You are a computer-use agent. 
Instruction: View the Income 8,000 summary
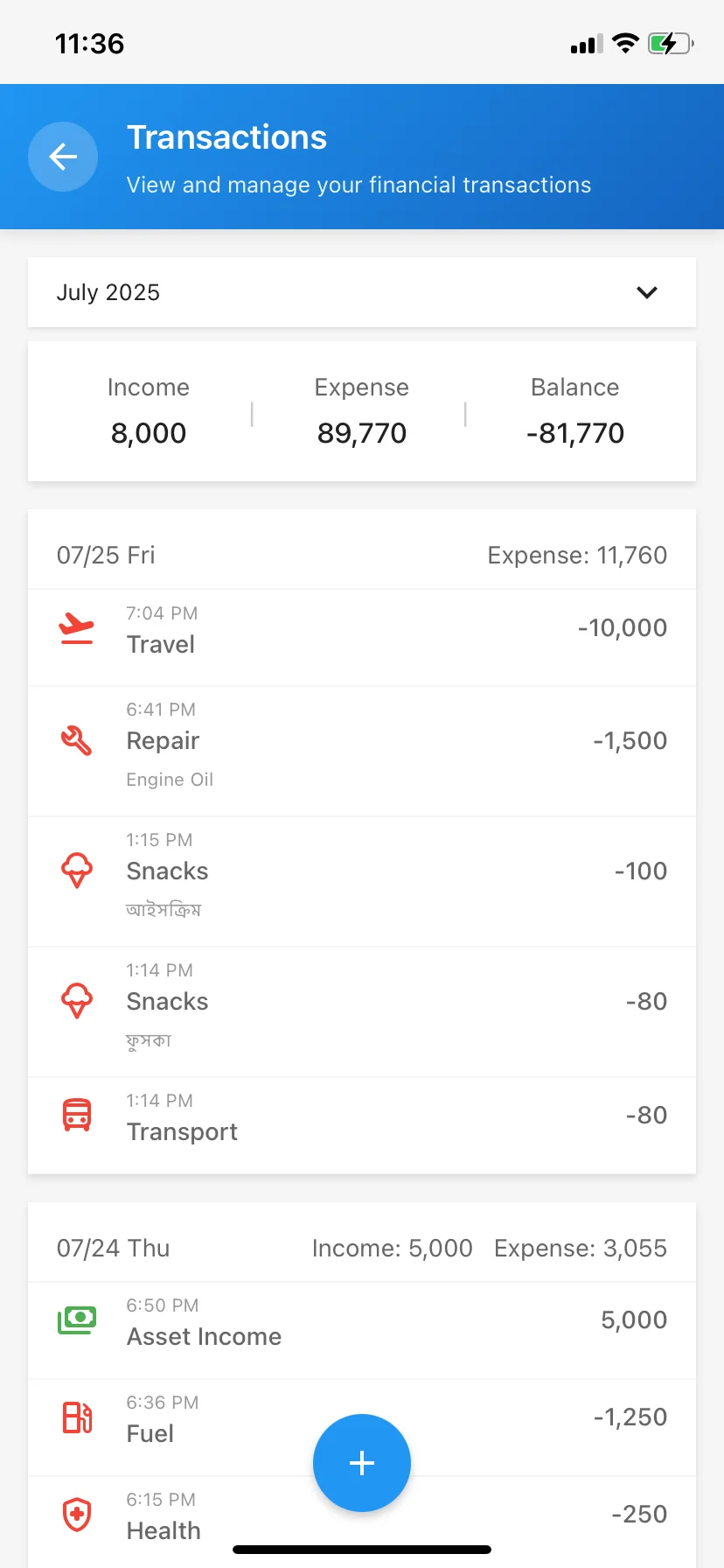click(x=149, y=411)
